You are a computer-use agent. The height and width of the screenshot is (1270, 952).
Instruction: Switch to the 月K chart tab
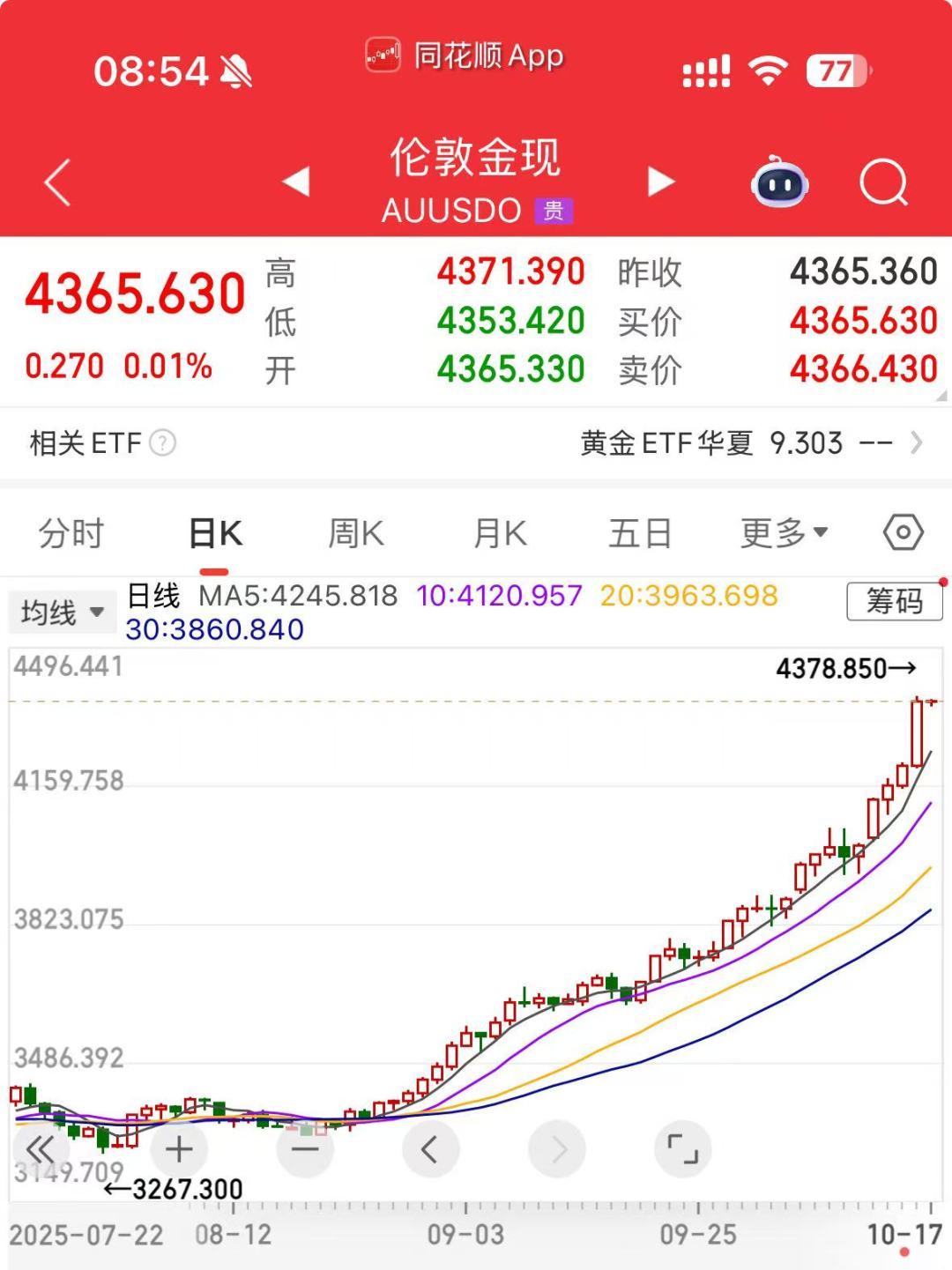point(500,533)
